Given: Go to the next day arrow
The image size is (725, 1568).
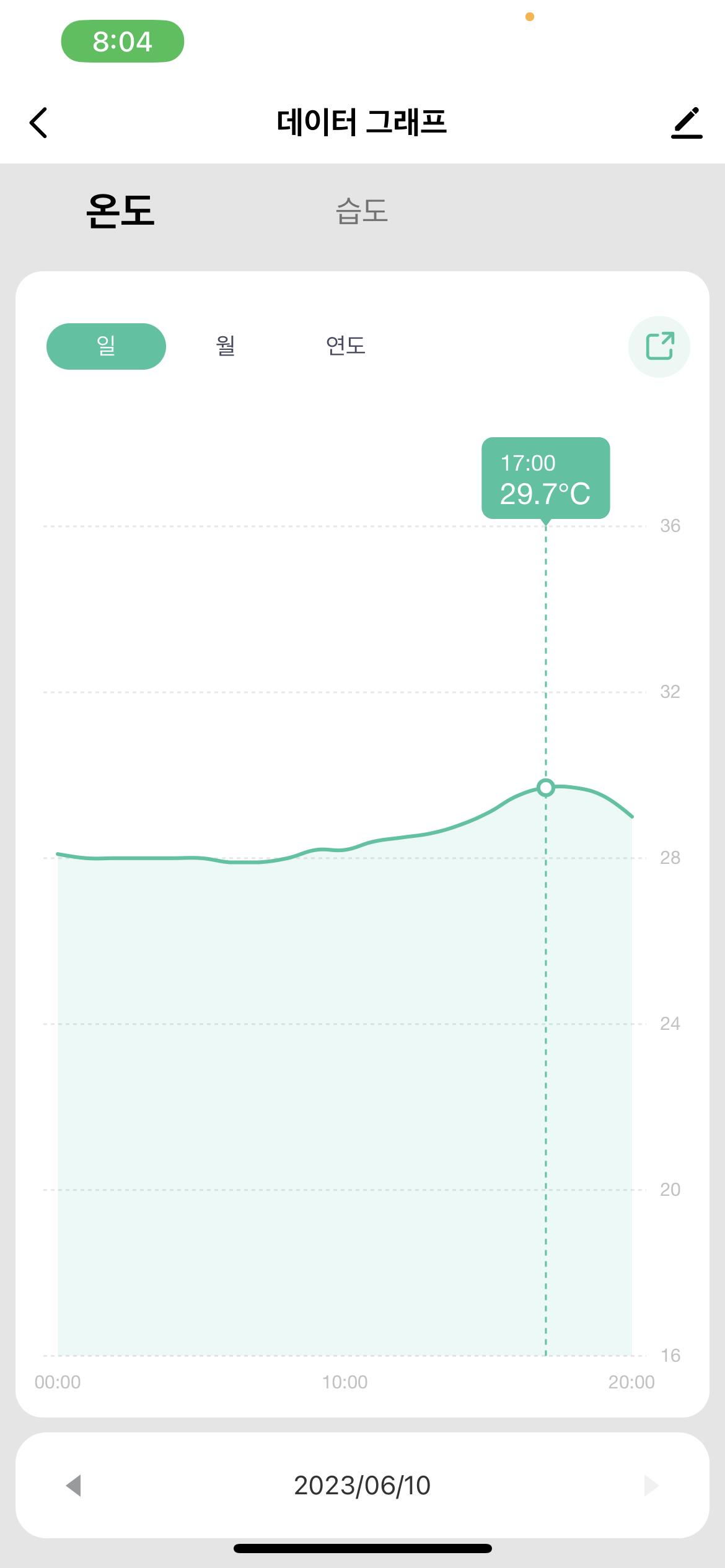Looking at the screenshot, I should pos(651,1485).
